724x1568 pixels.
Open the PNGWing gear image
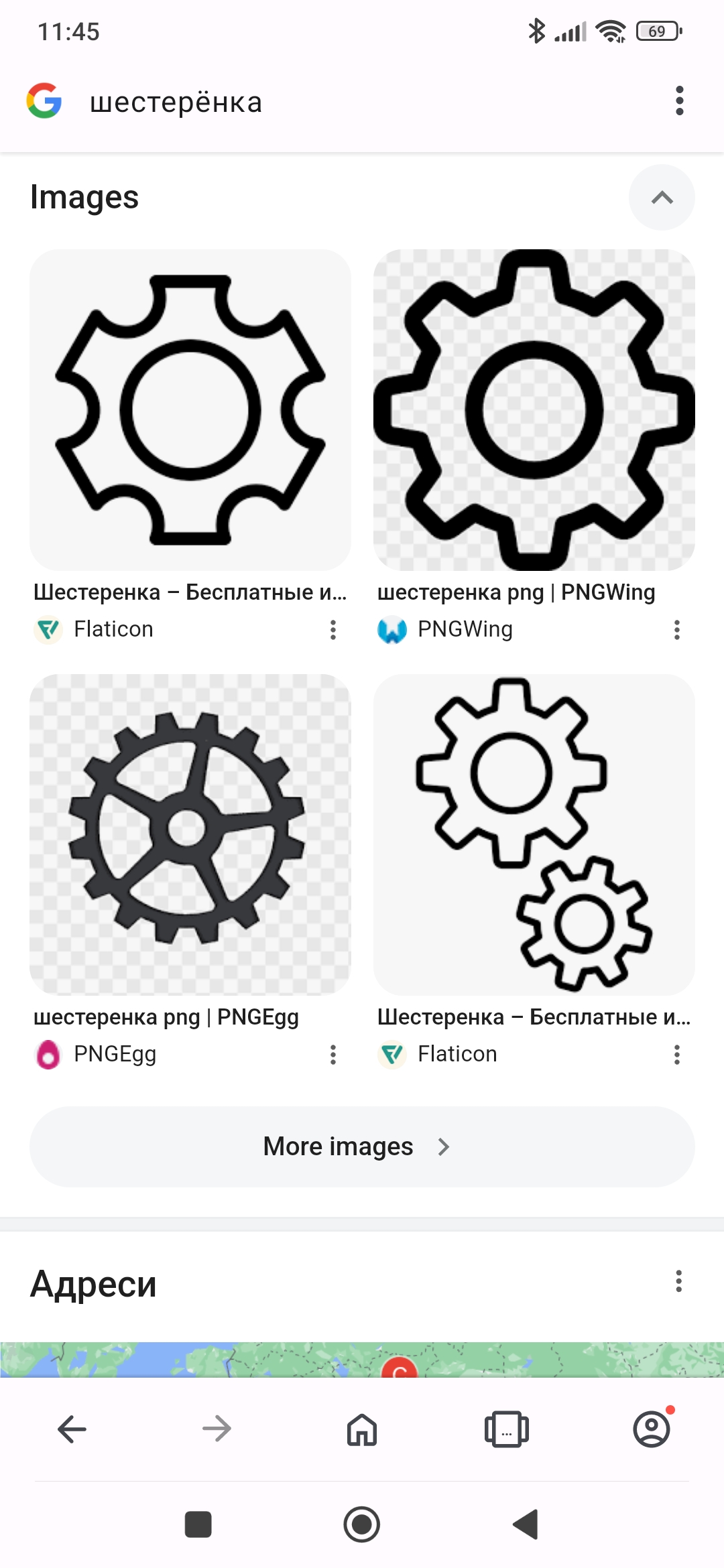pos(534,410)
